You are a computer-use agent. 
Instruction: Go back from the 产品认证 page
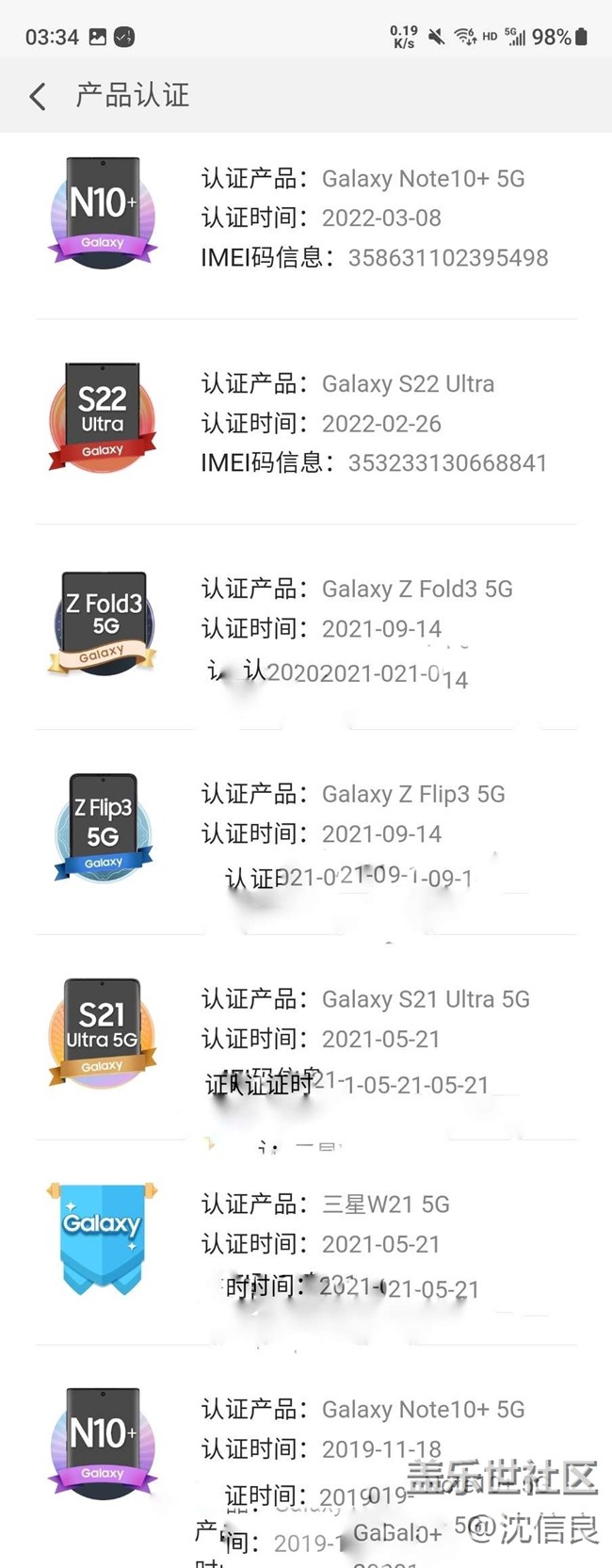click(38, 96)
